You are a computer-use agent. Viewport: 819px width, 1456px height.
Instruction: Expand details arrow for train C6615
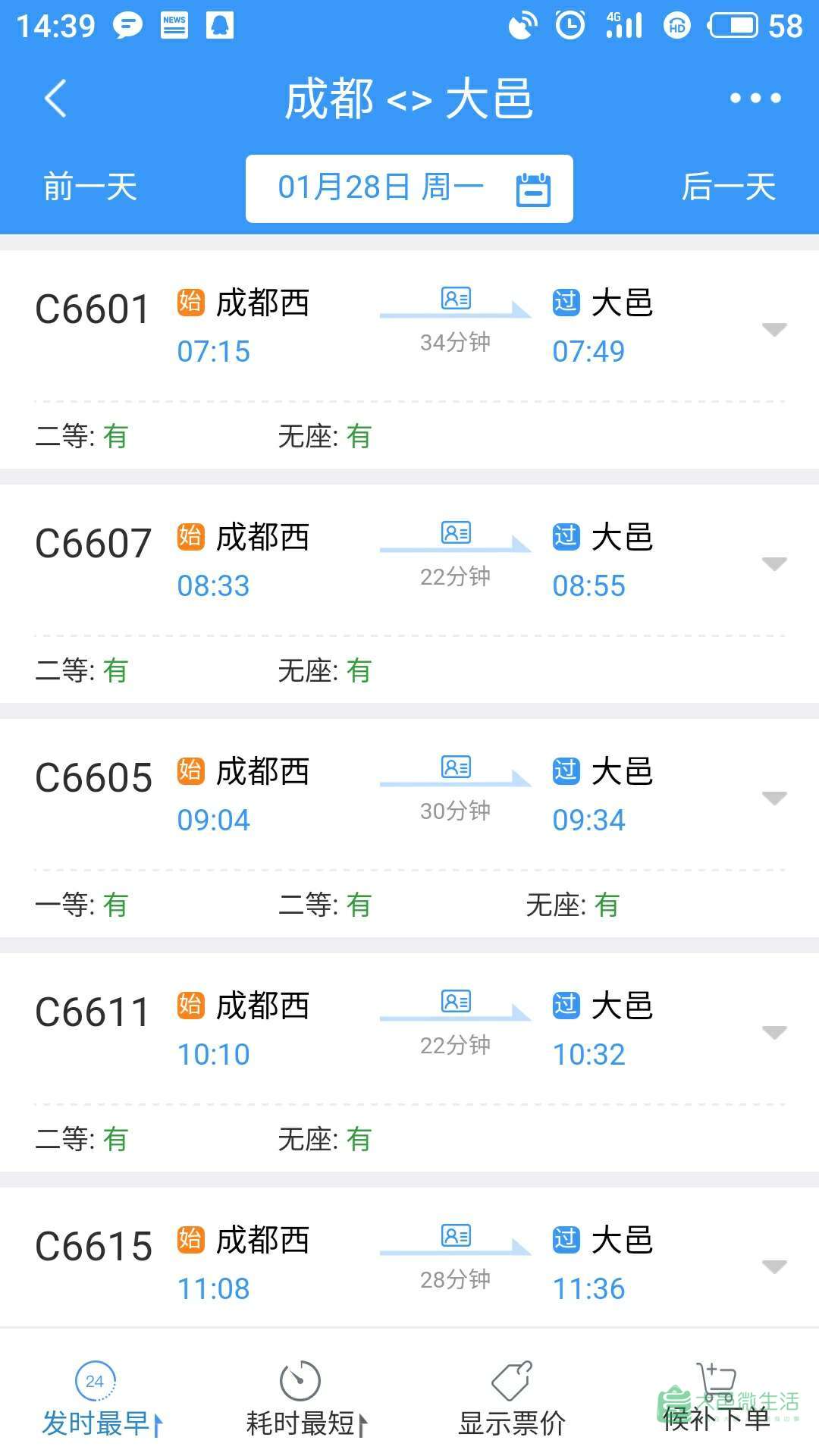point(774,1266)
